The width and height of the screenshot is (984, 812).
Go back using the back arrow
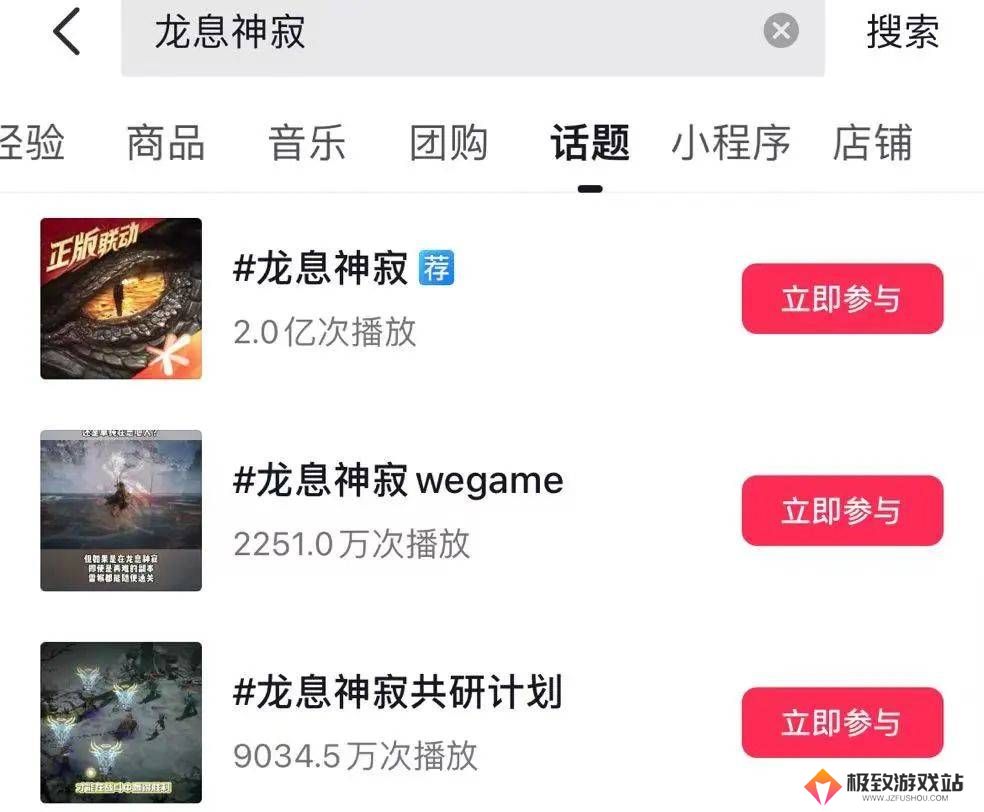[66, 32]
